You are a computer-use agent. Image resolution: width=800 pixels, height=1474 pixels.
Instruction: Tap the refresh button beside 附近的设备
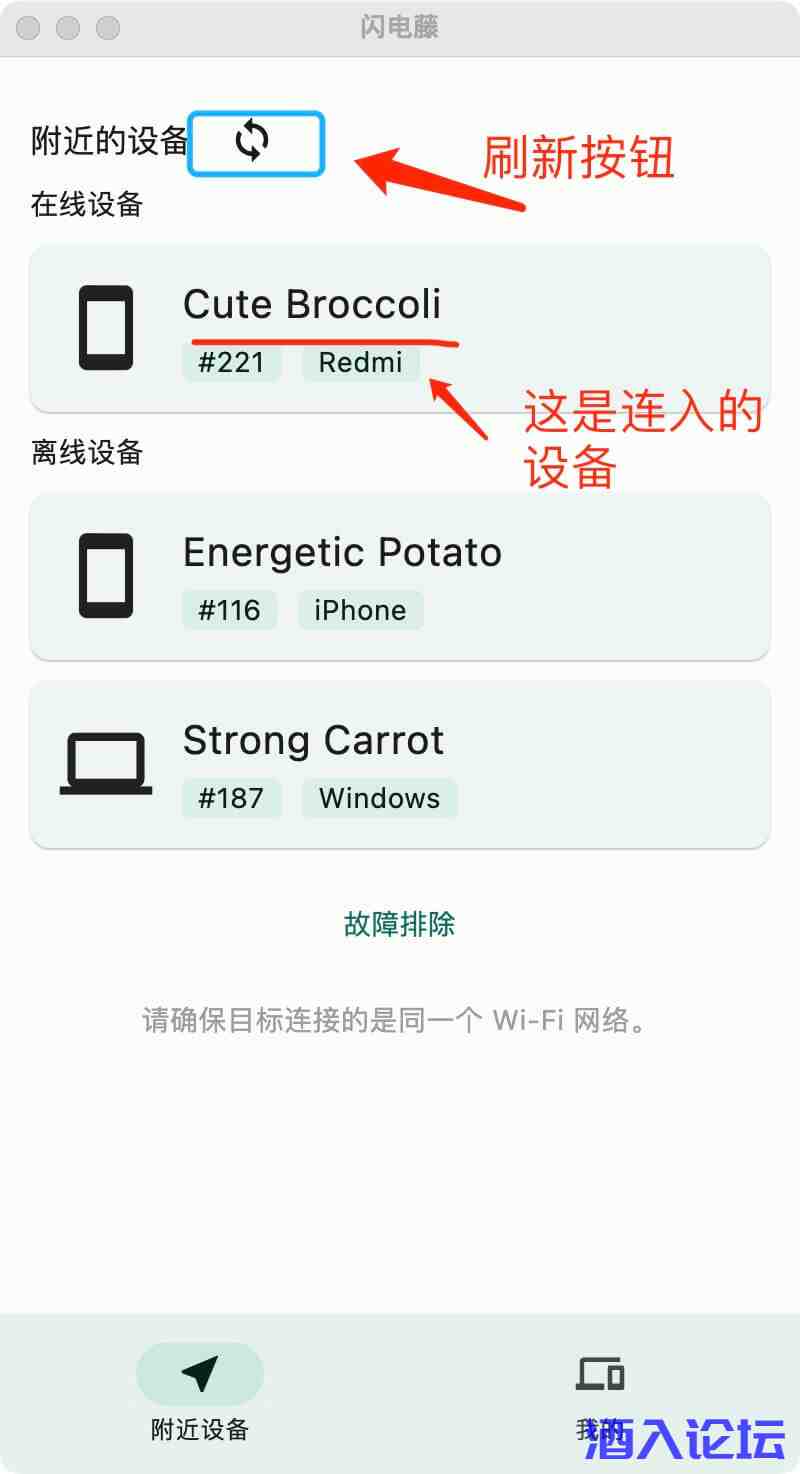click(255, 143)
